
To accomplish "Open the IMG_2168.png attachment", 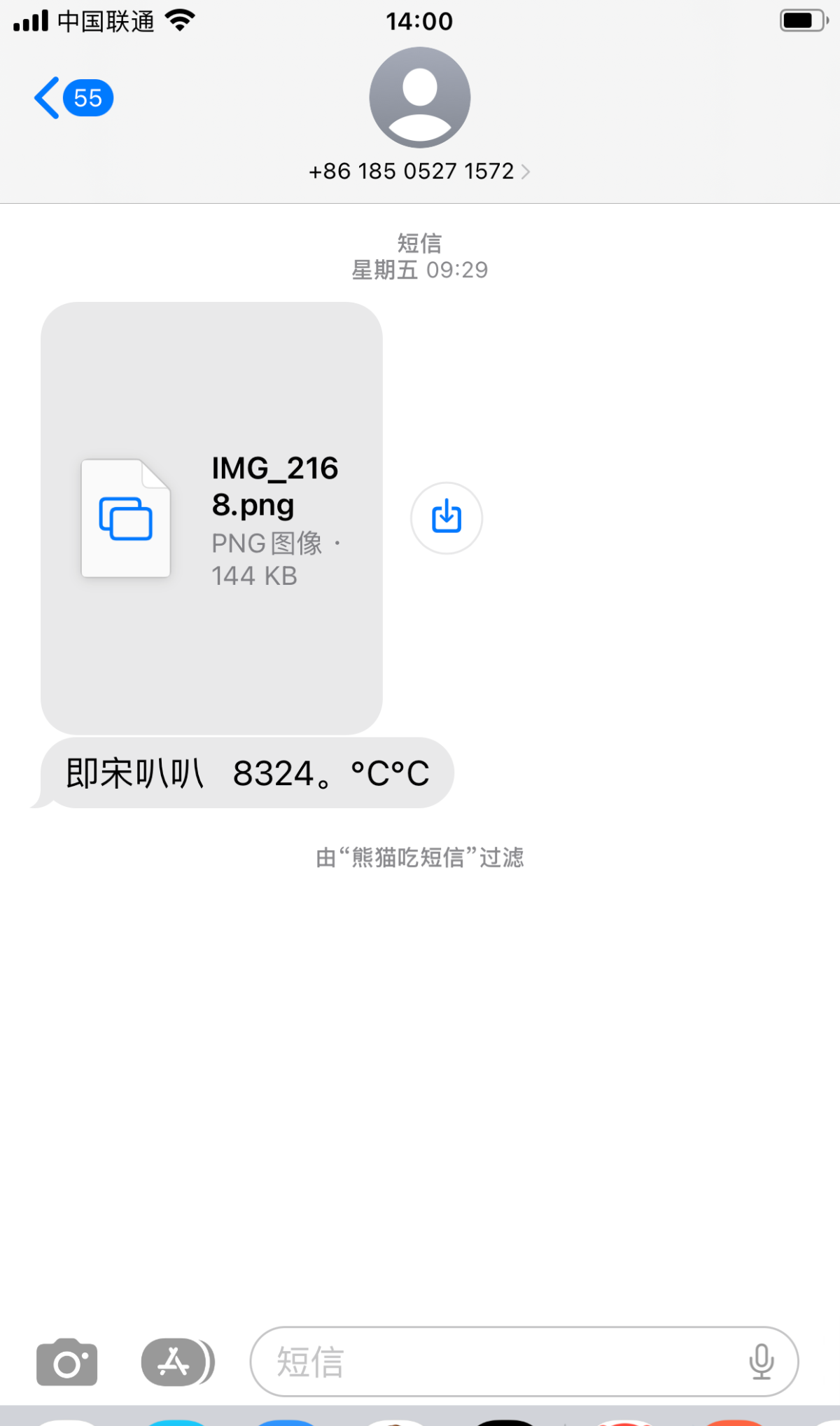I will coord(211,518).
